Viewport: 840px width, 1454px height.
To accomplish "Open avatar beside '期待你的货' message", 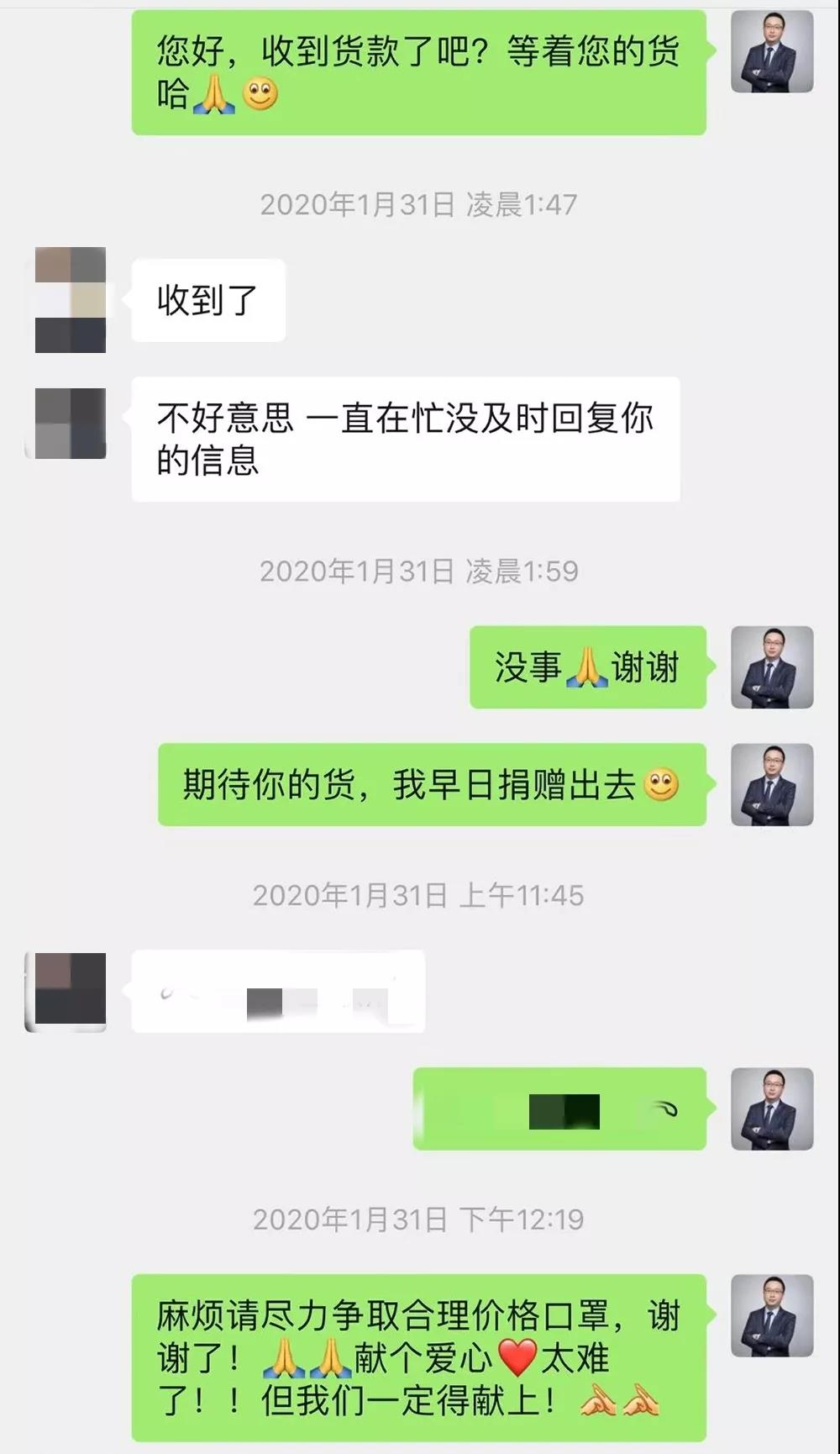I will [x=771, y=784].
